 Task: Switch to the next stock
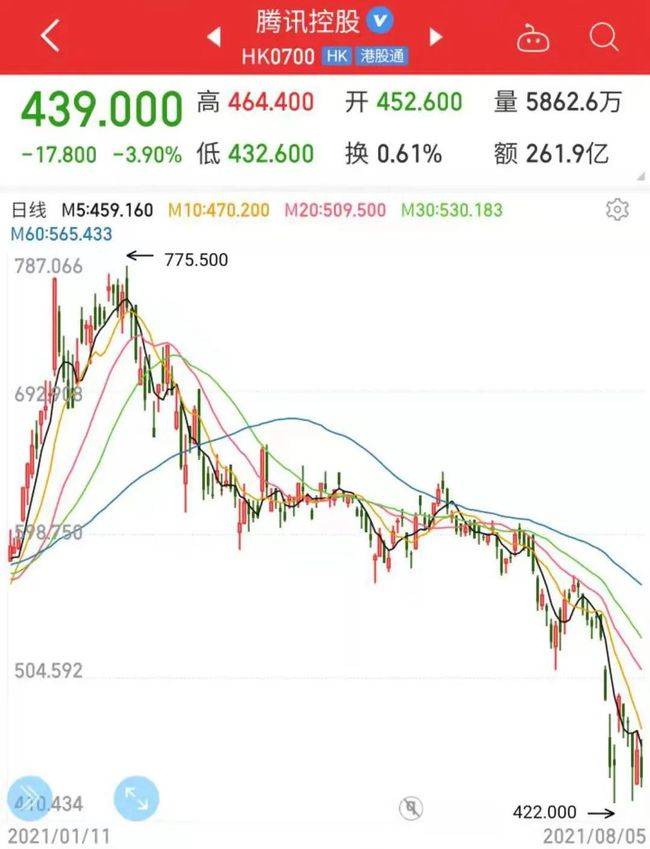pos(436,37)
